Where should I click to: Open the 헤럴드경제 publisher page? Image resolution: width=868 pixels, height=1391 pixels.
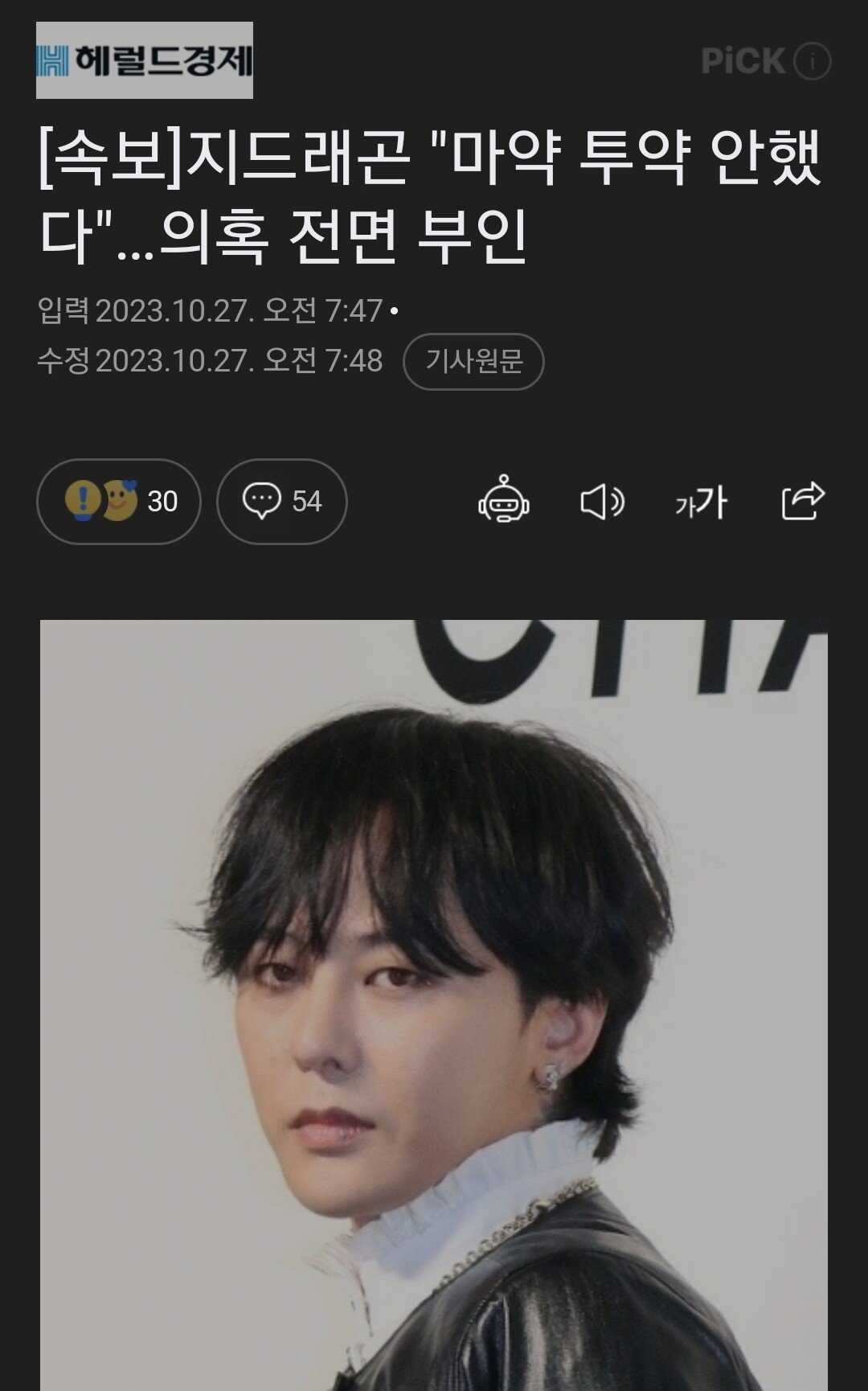coord(145,61)
